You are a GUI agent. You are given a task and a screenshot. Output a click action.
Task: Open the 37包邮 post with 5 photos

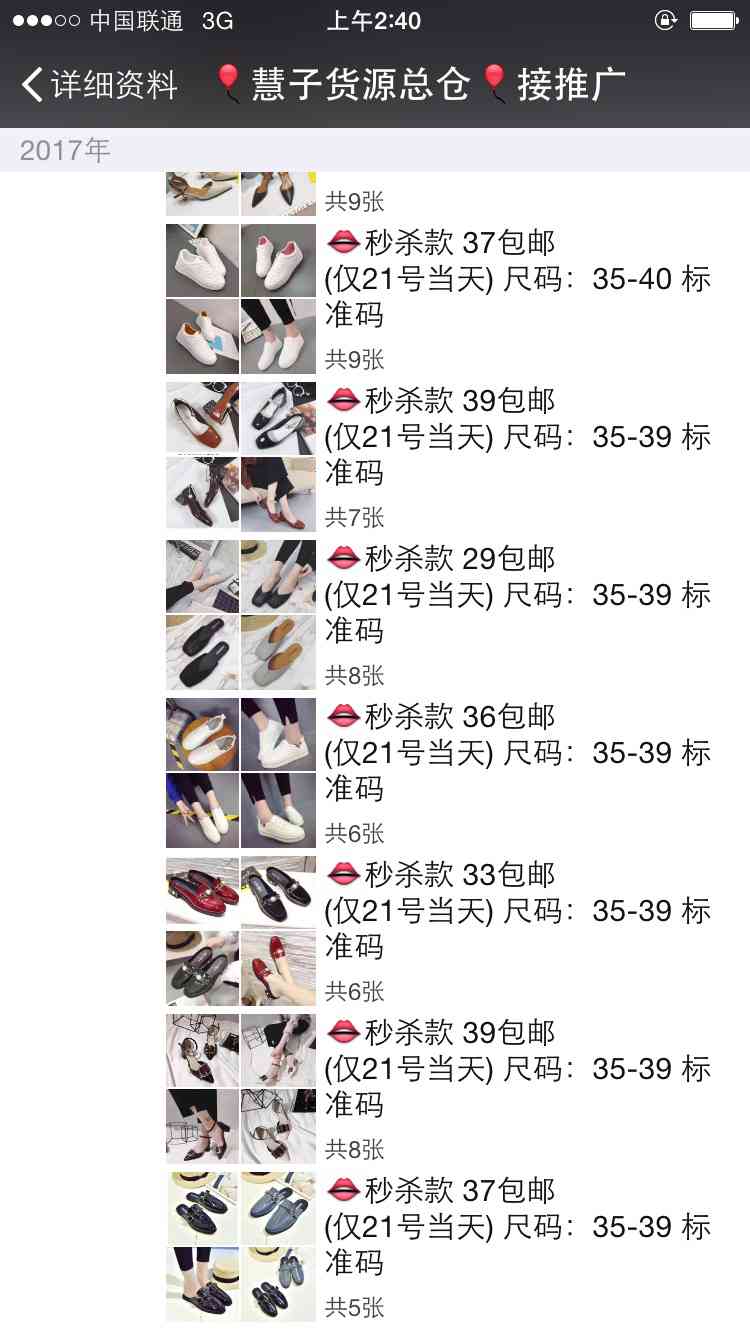coord(517,1227)
